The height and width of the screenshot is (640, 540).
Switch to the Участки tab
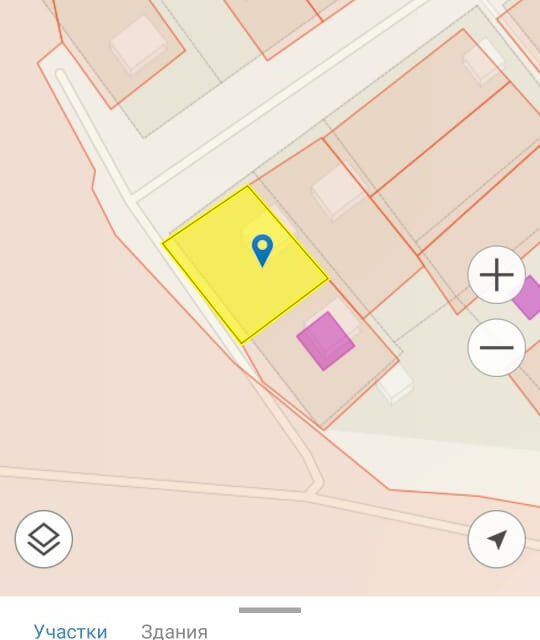(x=70, y=631)
